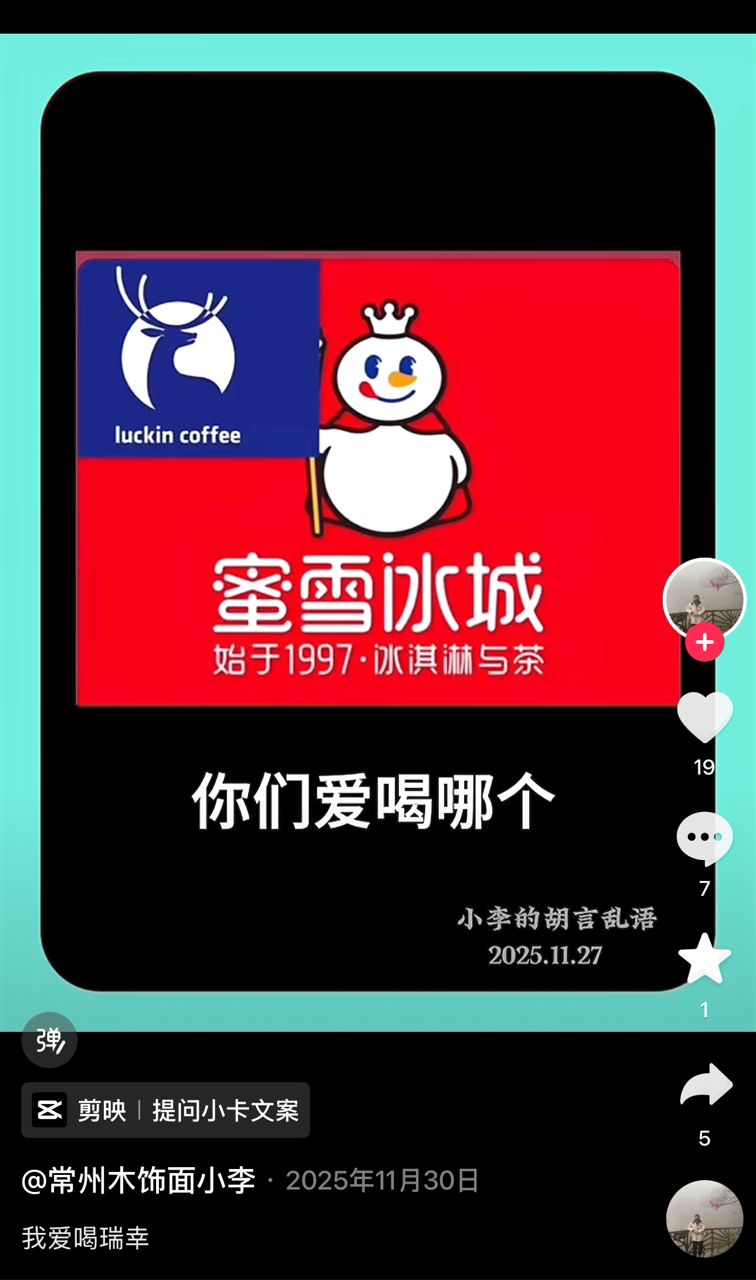Open the 剪映 提问小卡文案 template chip
This screenshot has width=756, height=1280.
tap(166, 1110)
